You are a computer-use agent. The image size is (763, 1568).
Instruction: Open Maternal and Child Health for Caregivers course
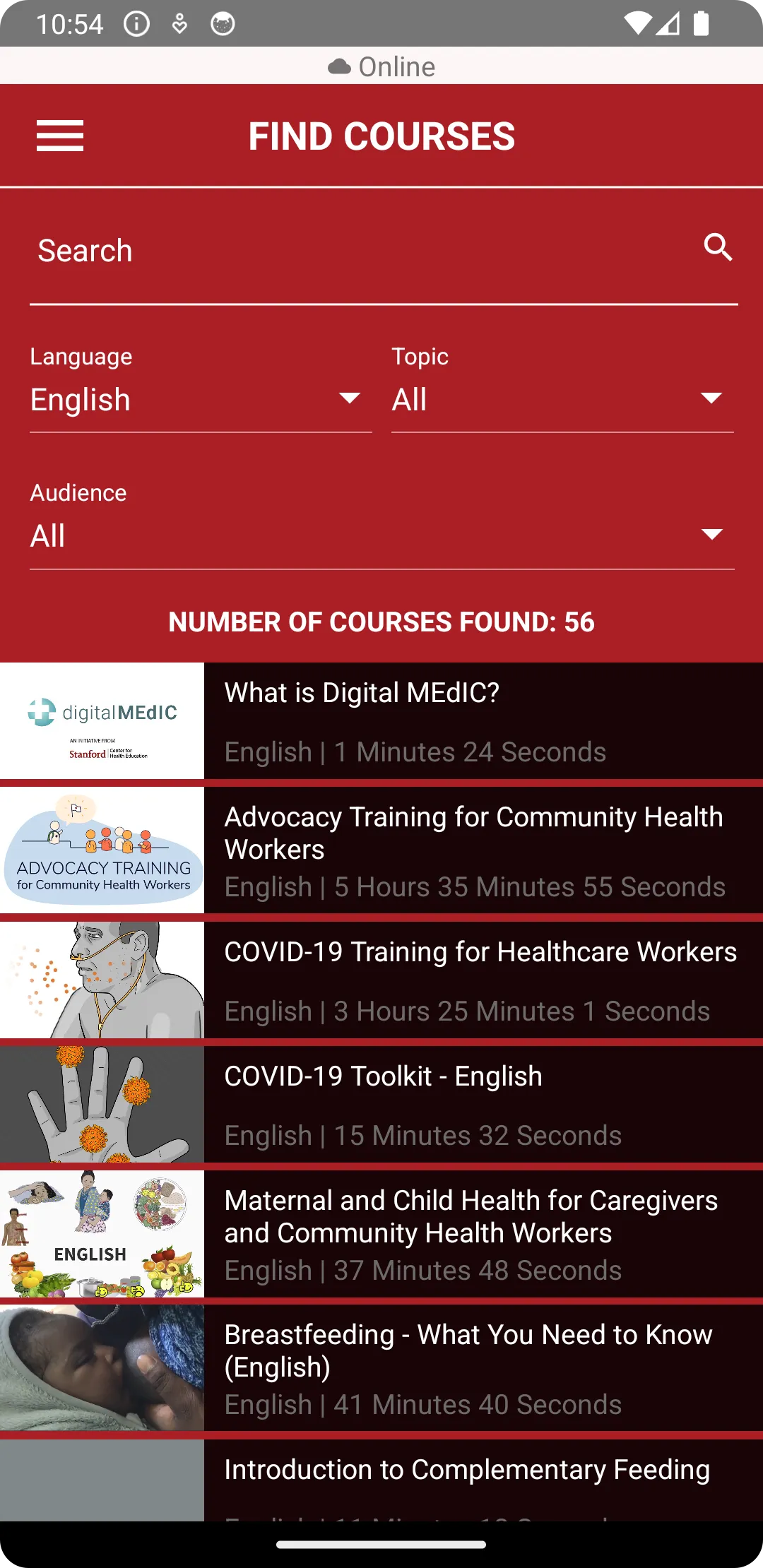click(381, 1234)
